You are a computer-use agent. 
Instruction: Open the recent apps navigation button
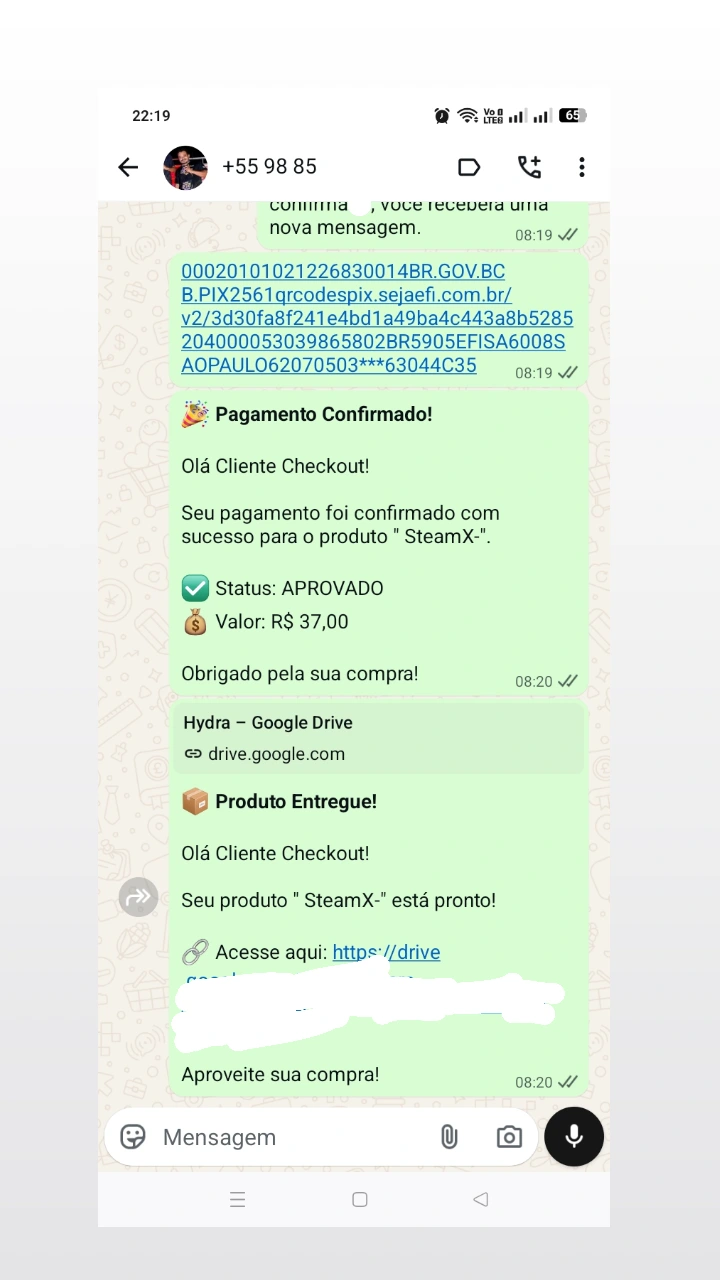238,1199
